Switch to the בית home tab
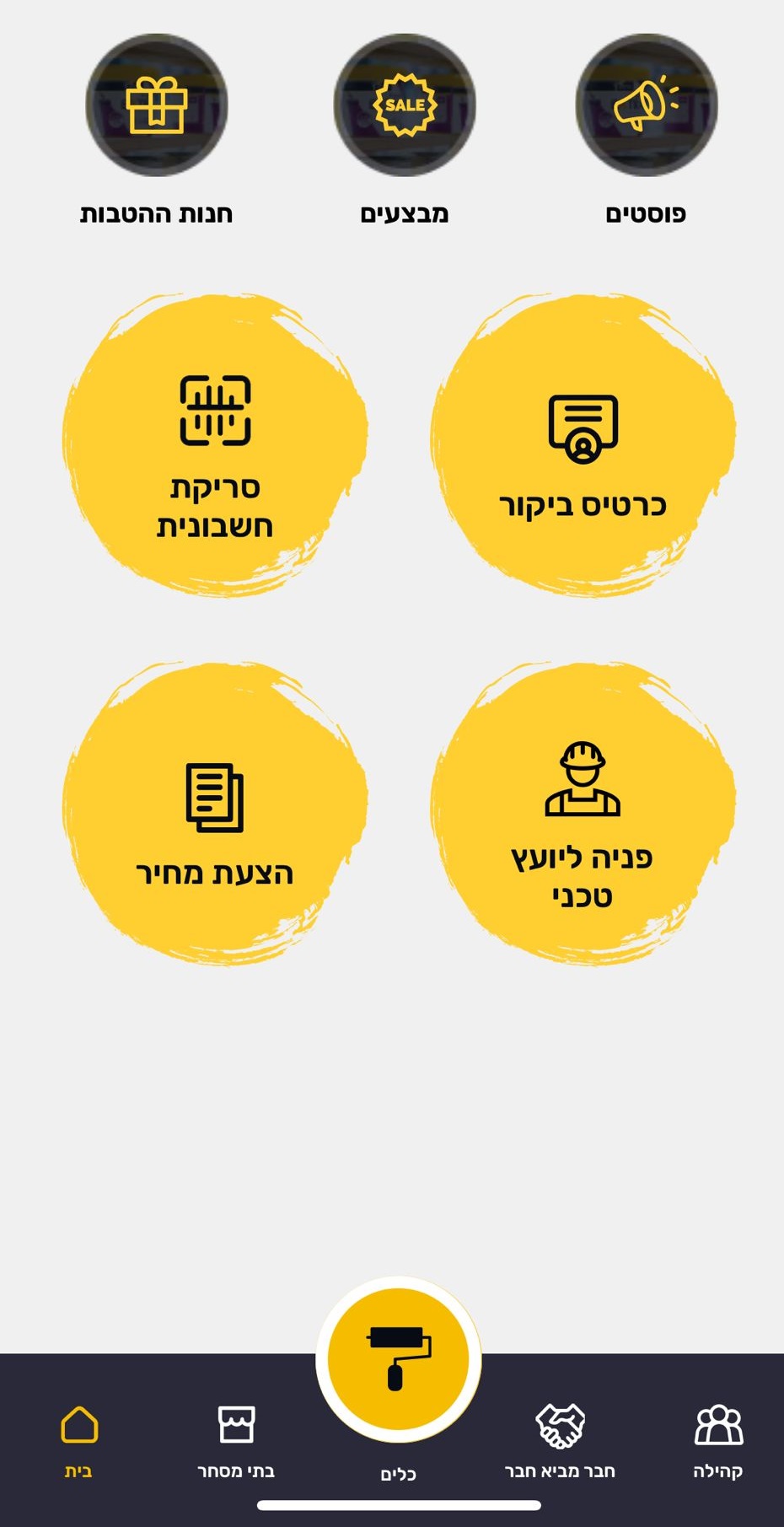The height and width of the screenshot is (1527, 784). coord(79,1442)
